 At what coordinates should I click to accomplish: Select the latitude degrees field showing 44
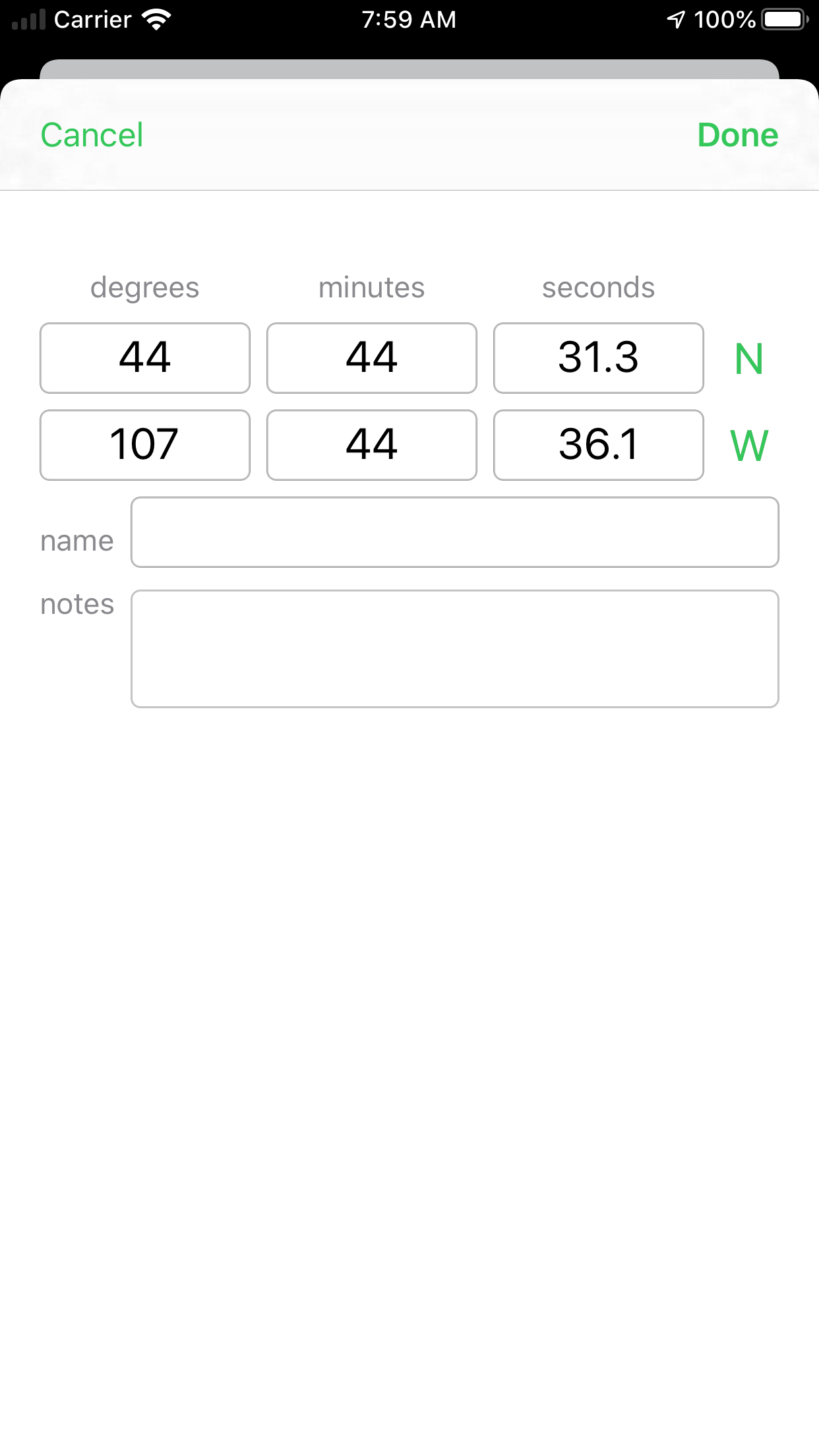(144, 358)
